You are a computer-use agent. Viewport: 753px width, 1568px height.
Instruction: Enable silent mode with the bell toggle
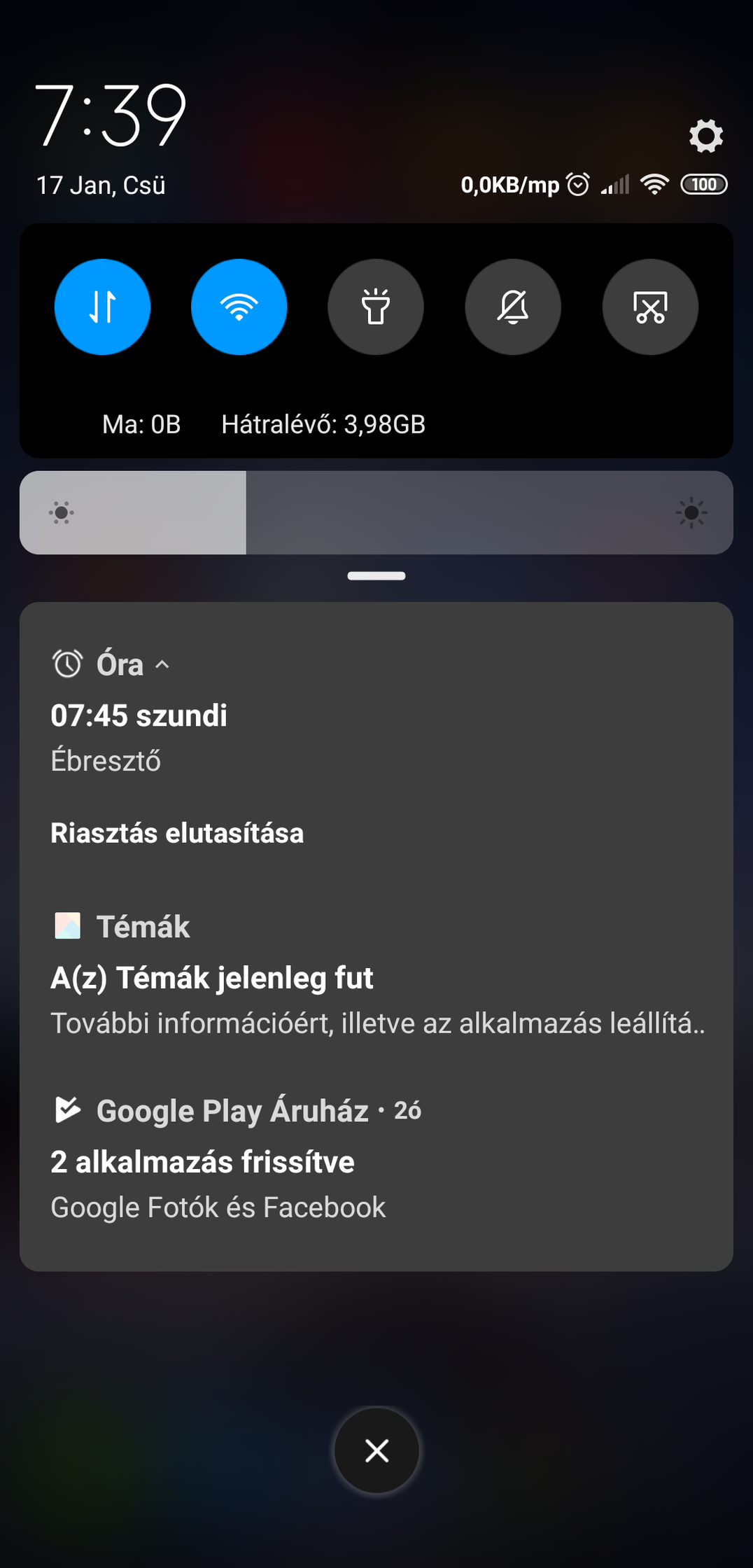pos(513,307)
